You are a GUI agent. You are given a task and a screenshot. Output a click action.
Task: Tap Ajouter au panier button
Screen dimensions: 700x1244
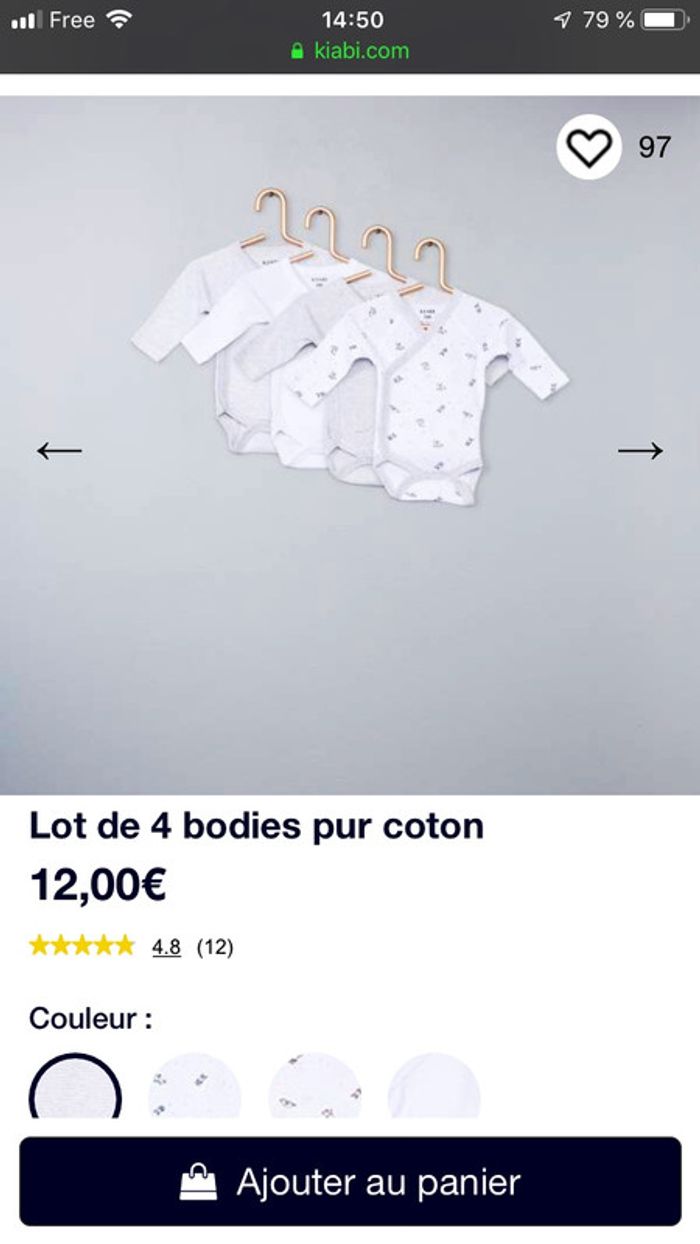(x=350, y=1182)
